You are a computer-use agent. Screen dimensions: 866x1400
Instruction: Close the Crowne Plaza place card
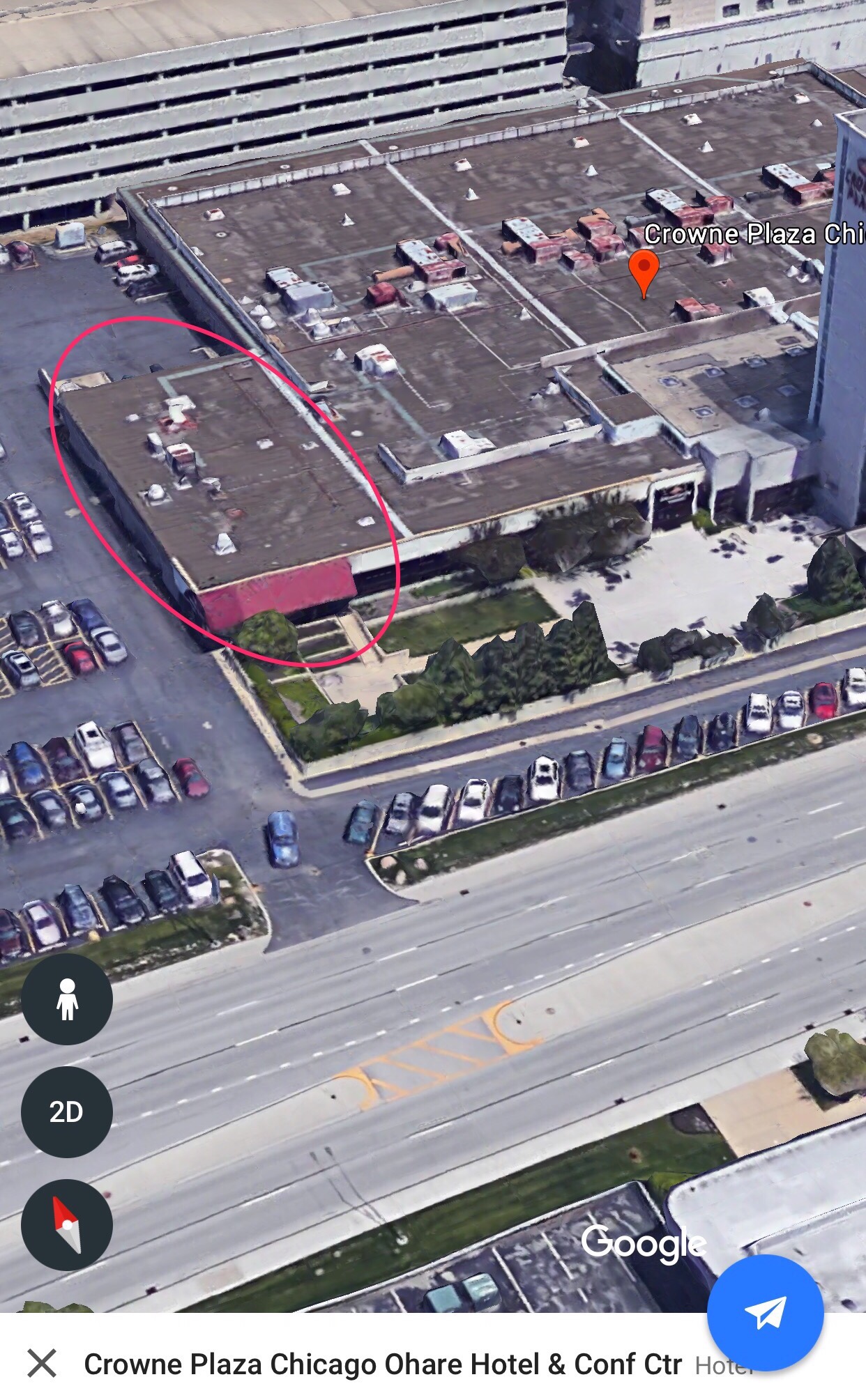[42, 1363]
